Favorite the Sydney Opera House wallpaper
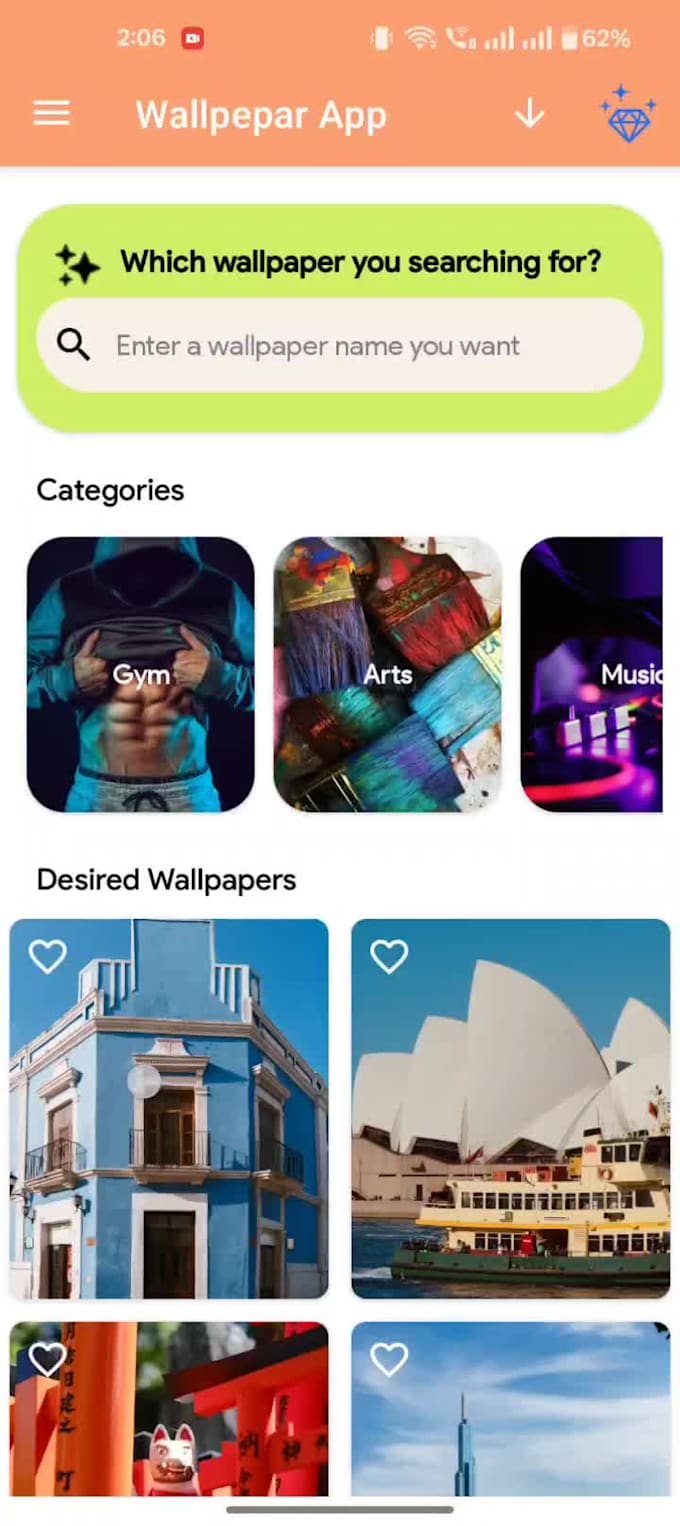The image size is (680, 1526). pos(389,956)
